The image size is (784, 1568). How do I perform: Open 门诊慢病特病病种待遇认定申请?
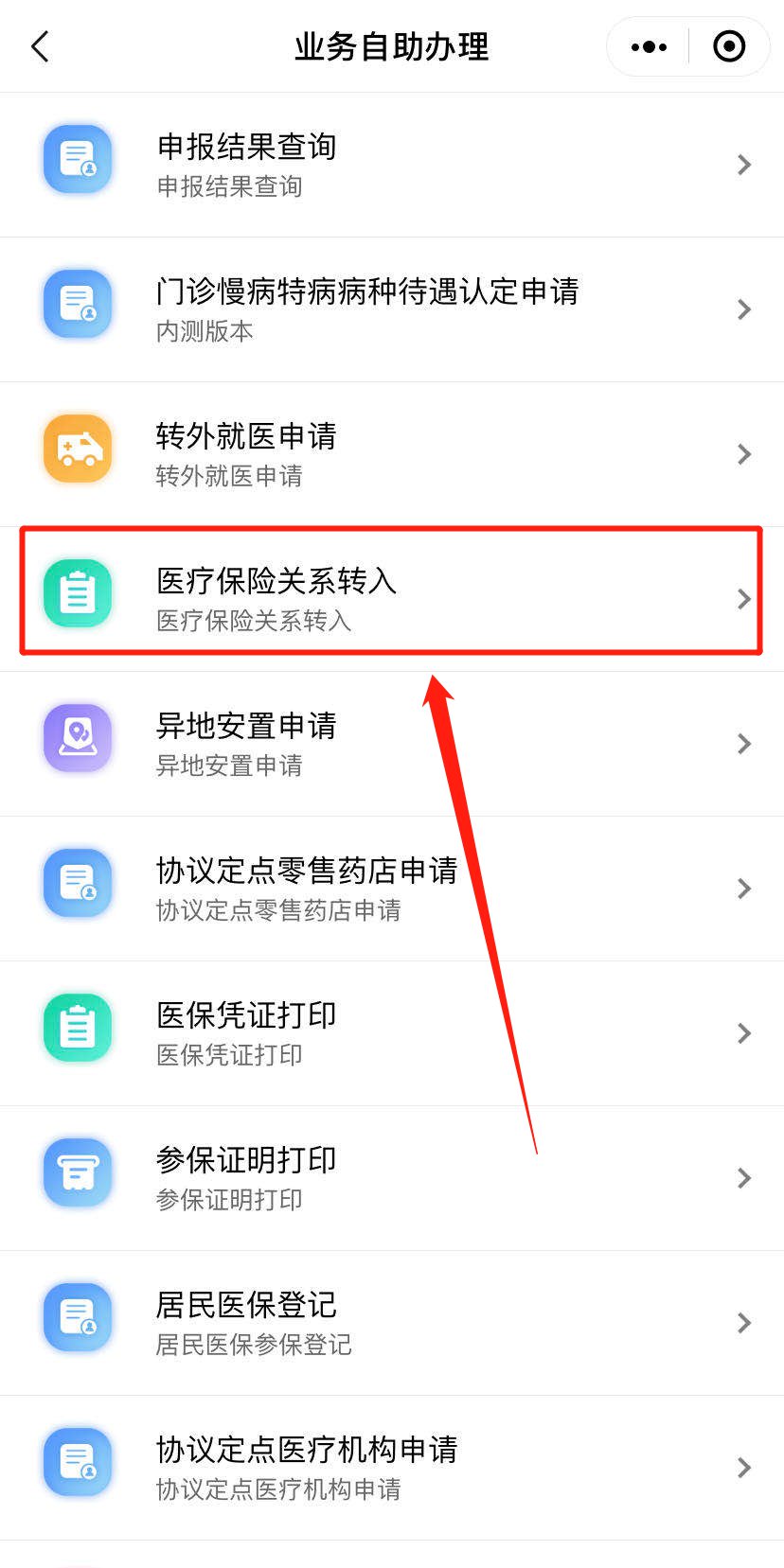[392, 309]
